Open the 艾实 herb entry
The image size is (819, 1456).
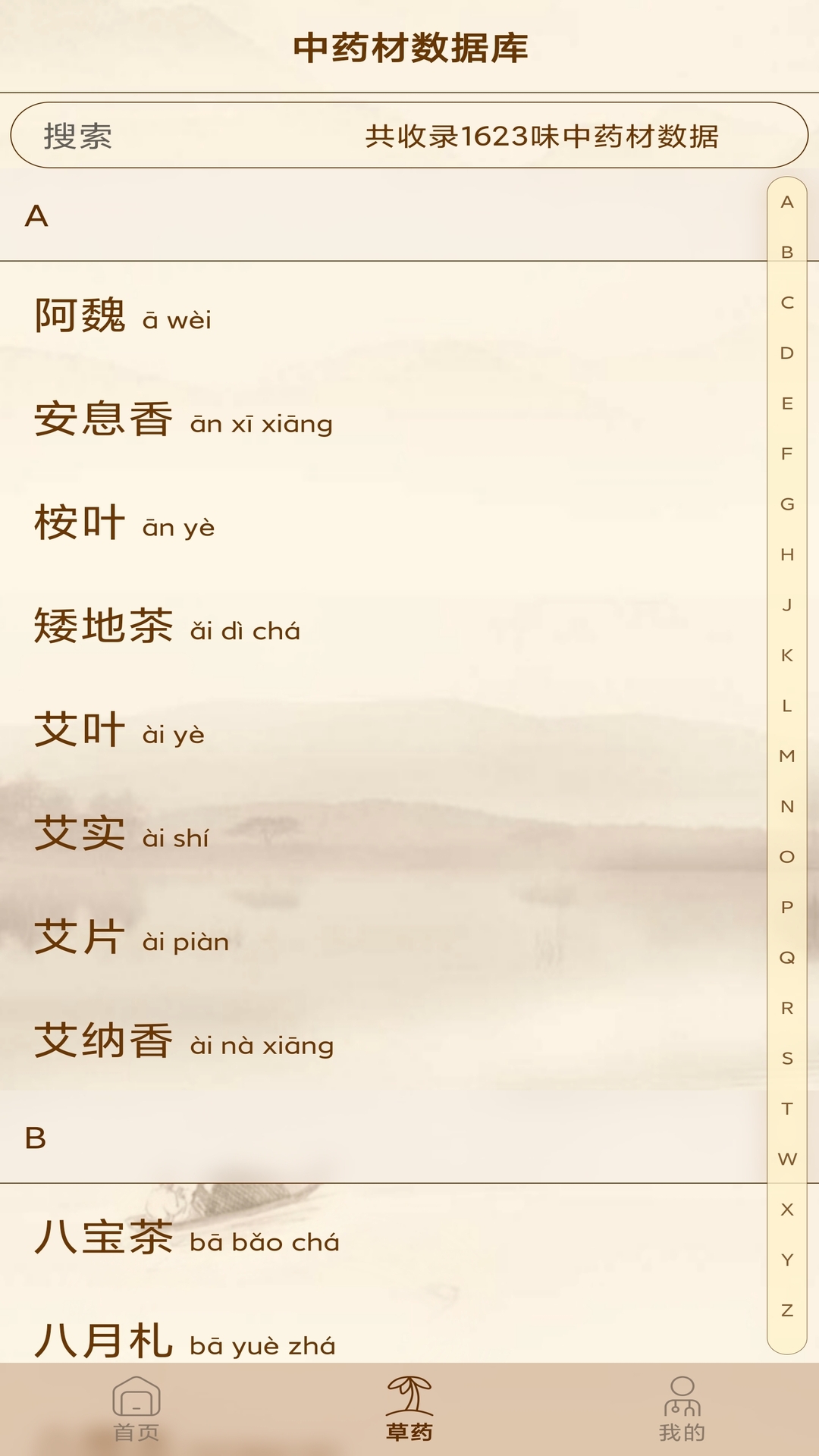point(122,835)
